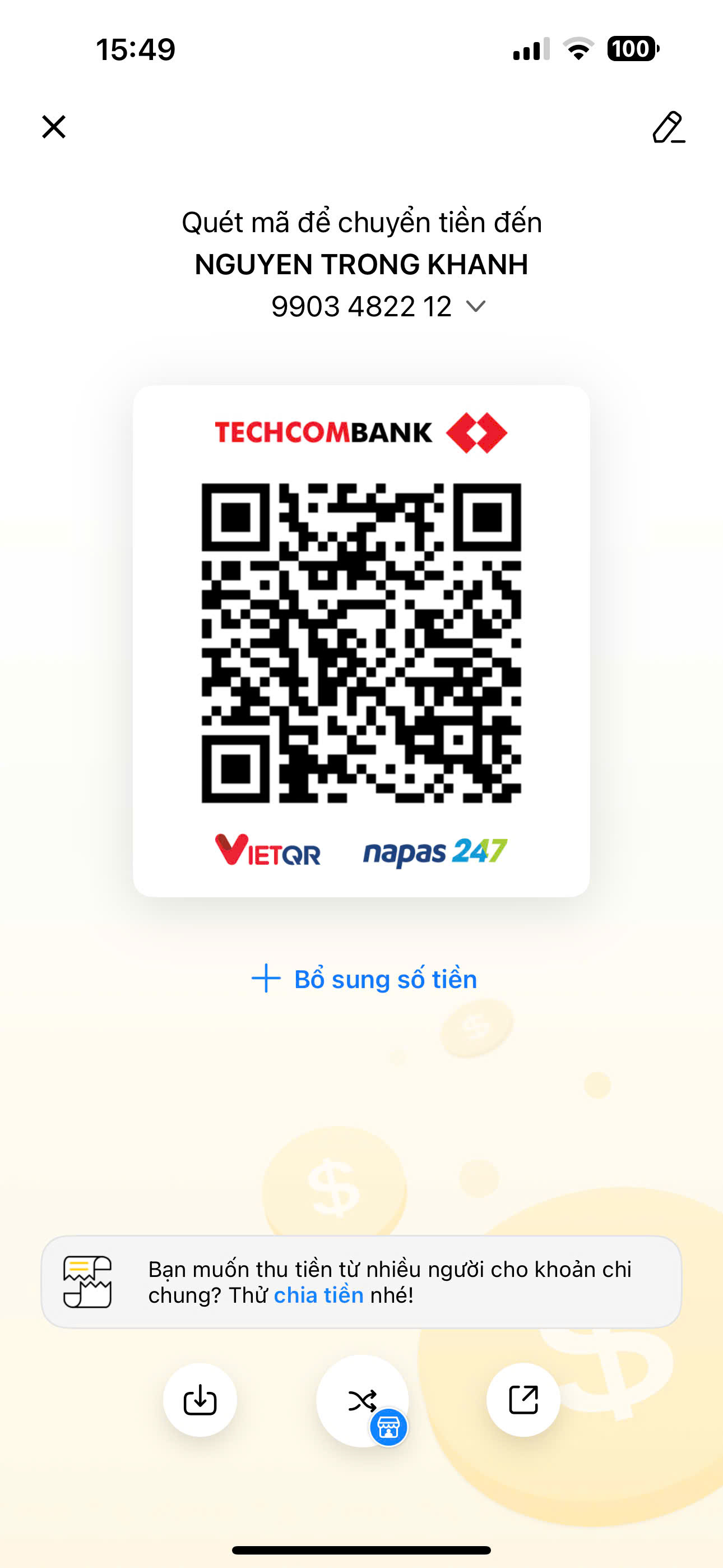Close the QR code screen
The width and height of the screenshot is (723, 1568).
tap(54, 127)
